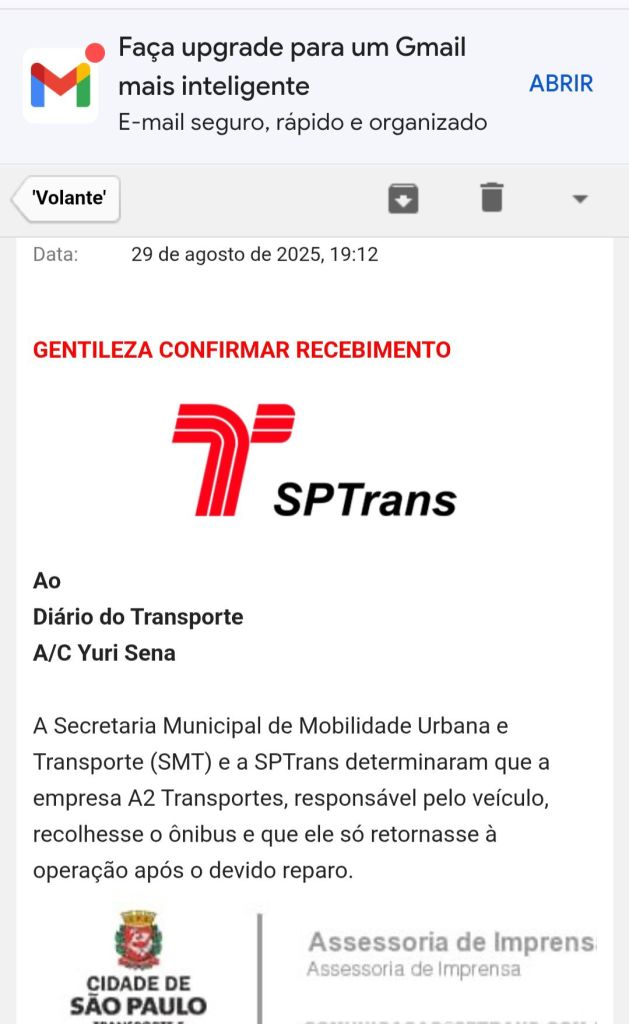The image size is (629, 1024).
Task: Archive this email
Action: [403, 198]
